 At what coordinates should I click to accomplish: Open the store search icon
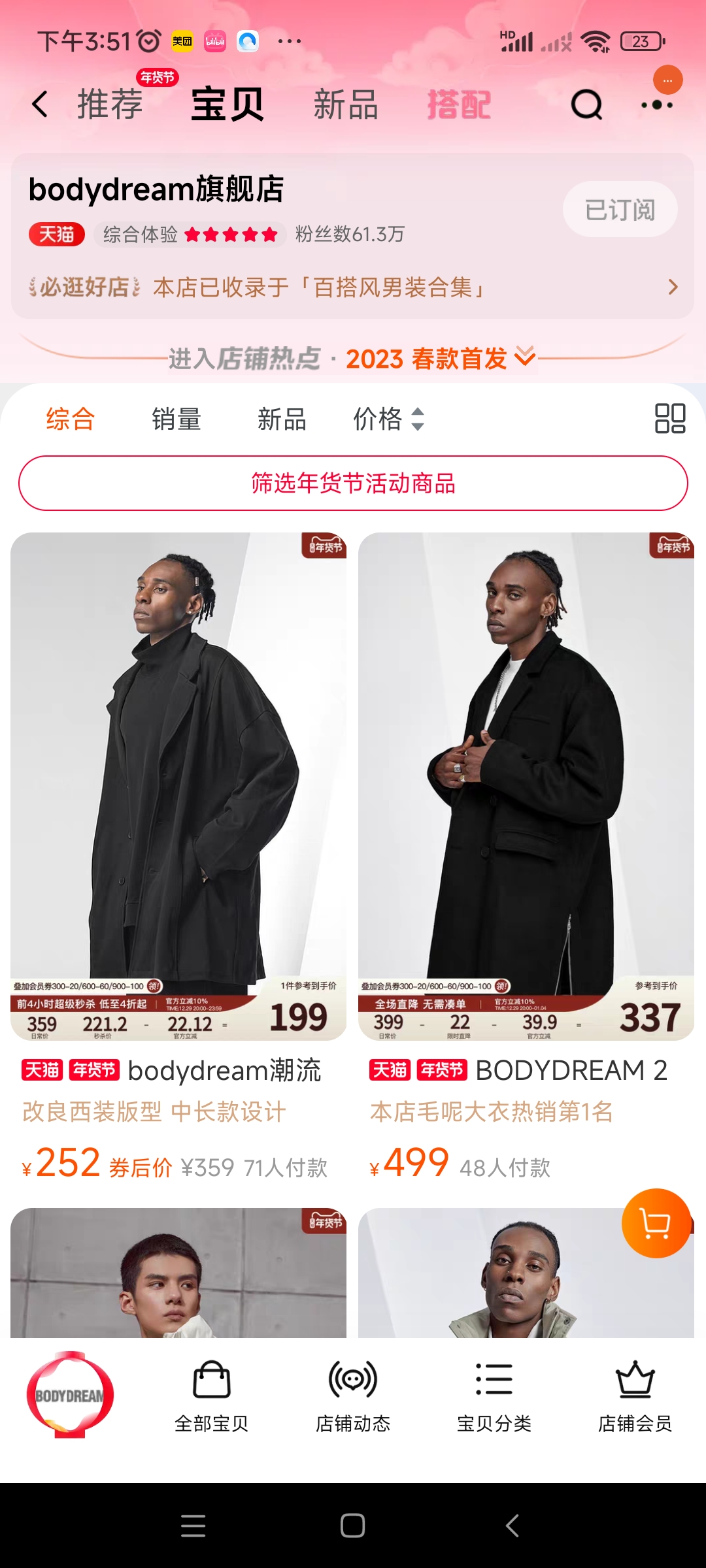point(586,105)
